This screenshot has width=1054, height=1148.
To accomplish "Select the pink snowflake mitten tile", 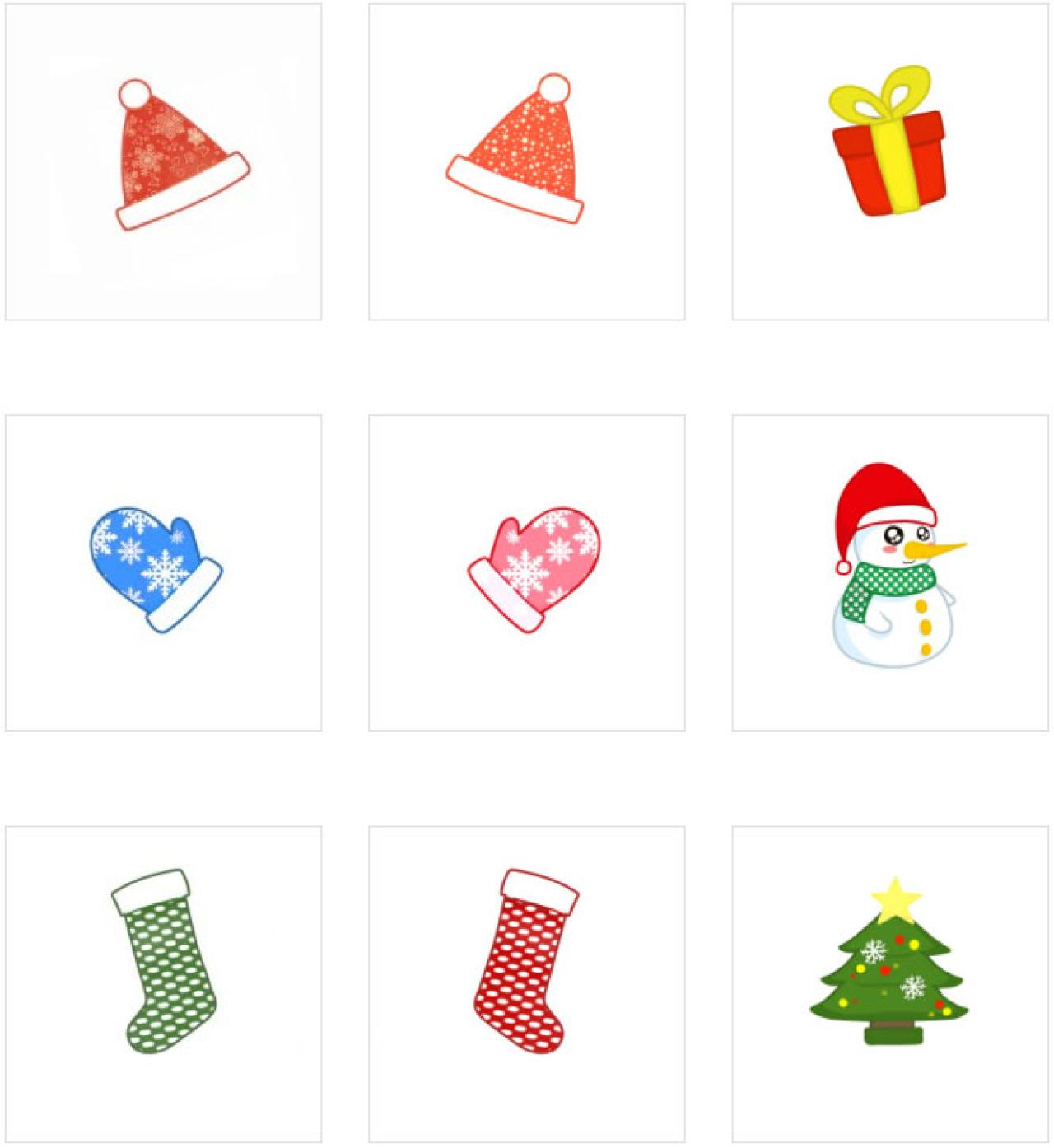I will coord(526,572).
